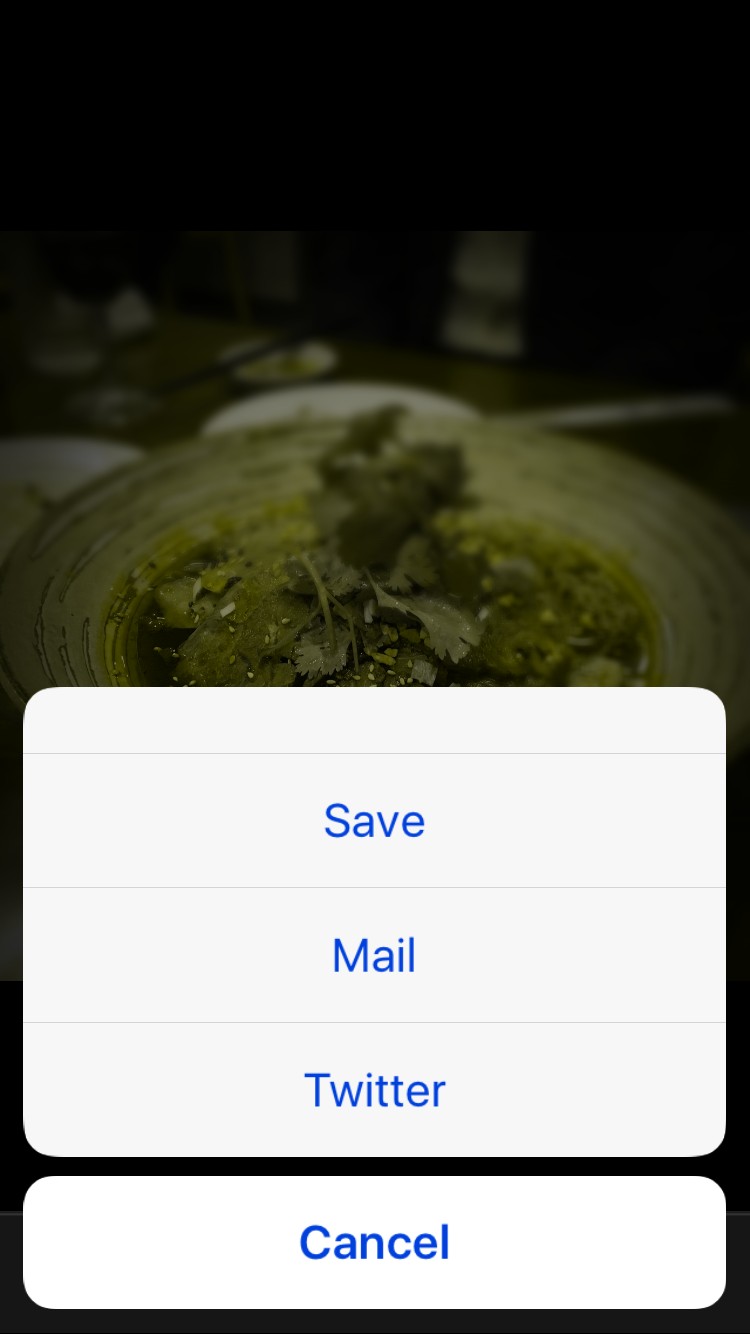
Task: Cancel the share action sheet
Action: point(374,1242)
